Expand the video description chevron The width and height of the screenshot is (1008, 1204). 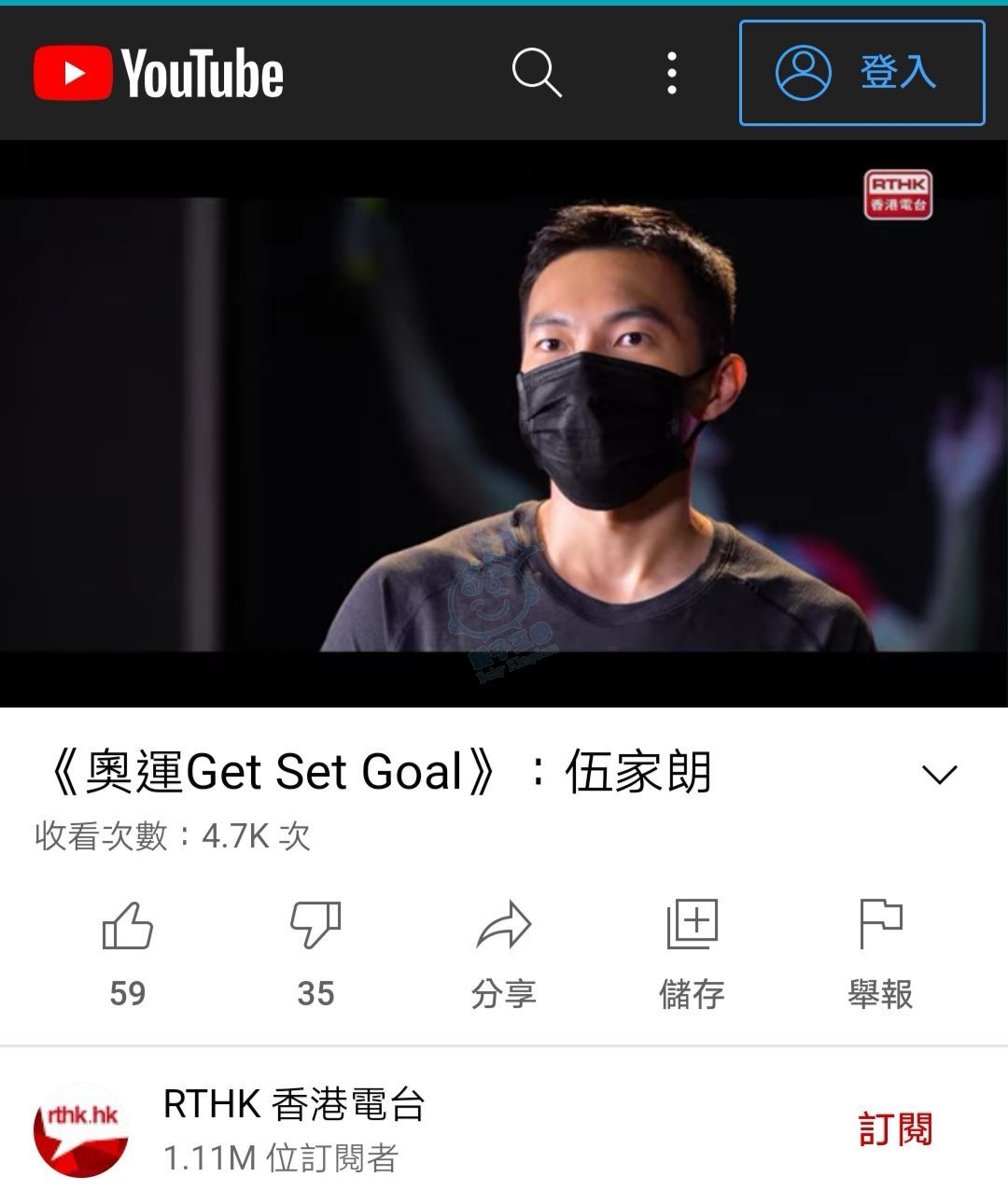tap(939, 774)
